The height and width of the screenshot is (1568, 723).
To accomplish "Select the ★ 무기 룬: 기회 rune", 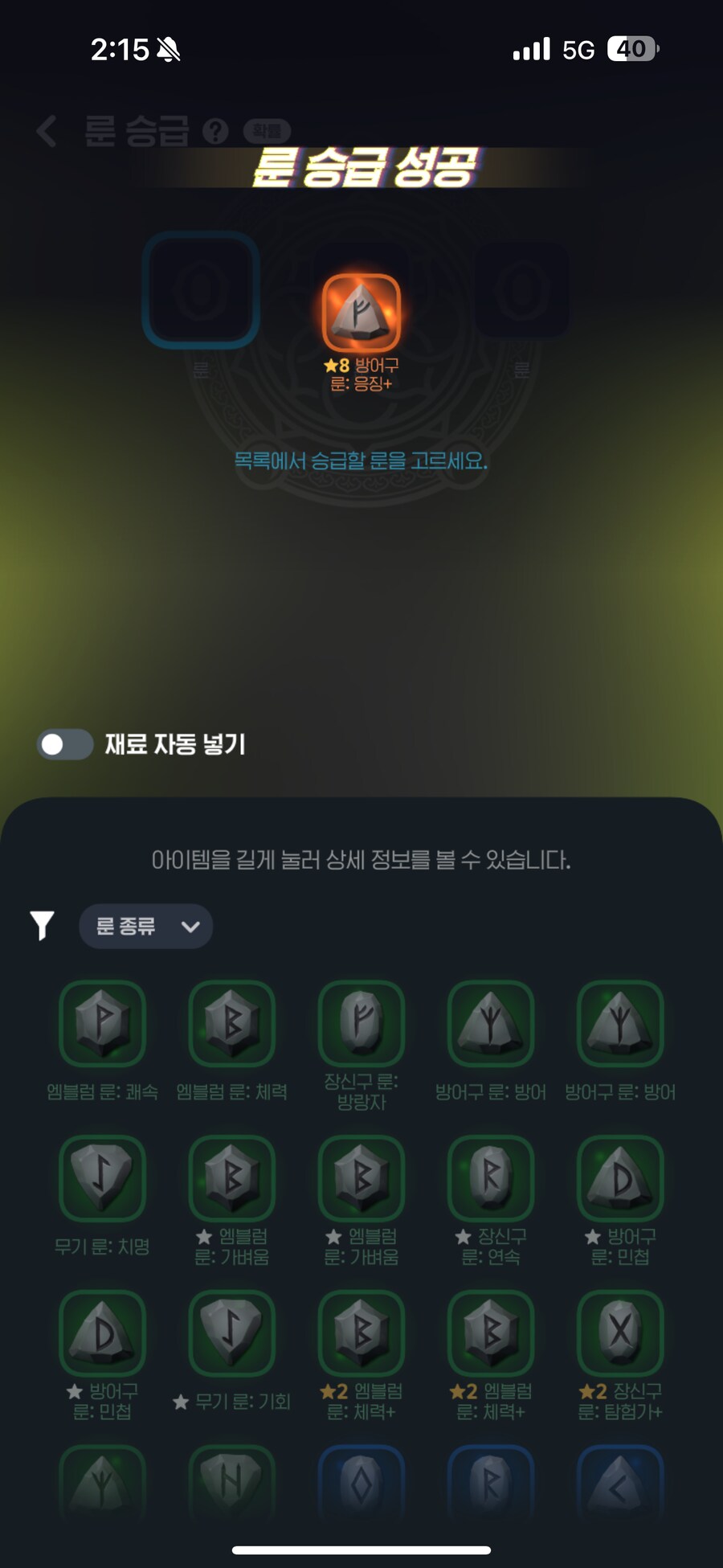I will [x=231, y=1333].
